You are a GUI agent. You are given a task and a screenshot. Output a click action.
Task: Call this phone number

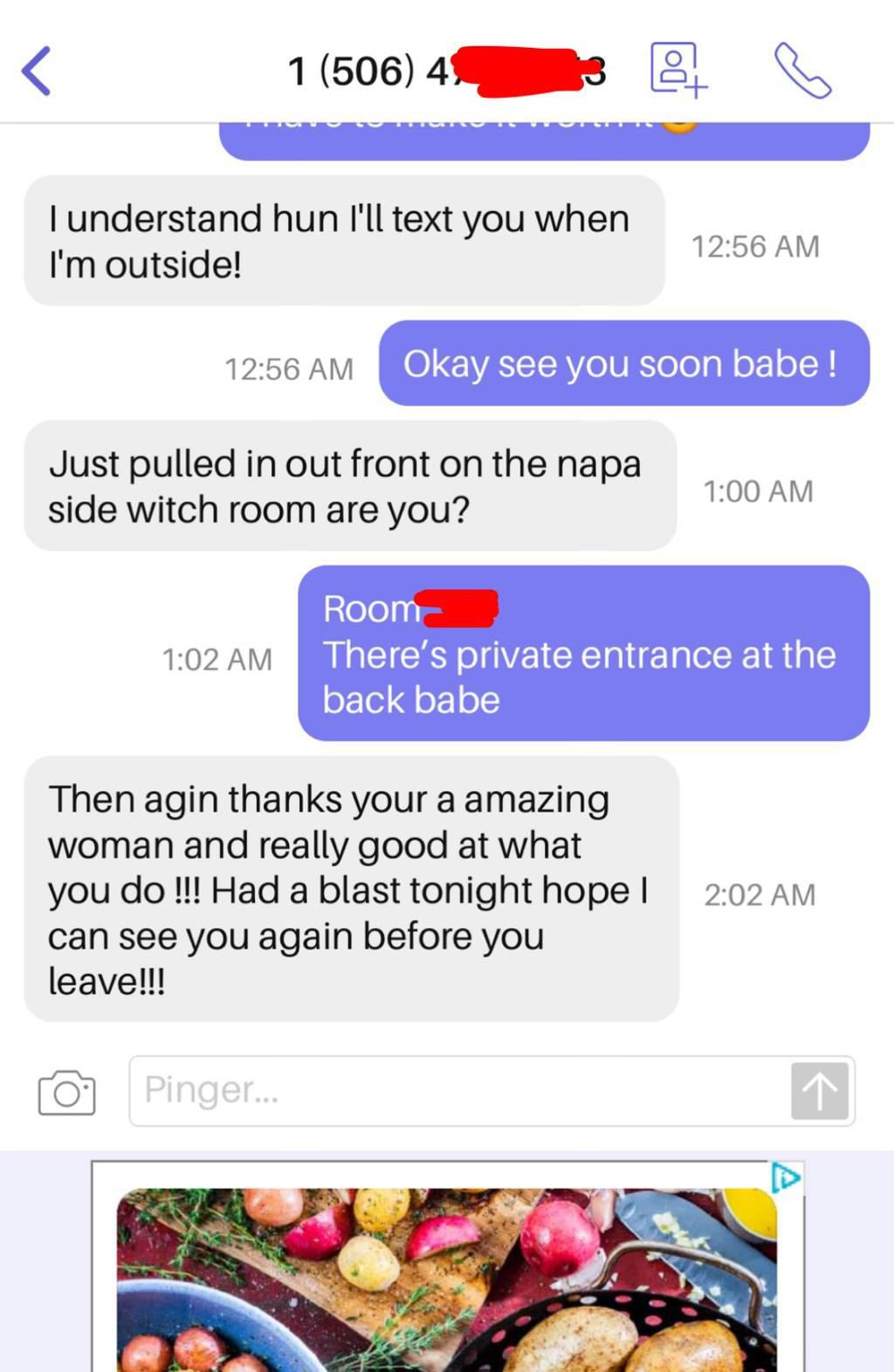click(801, 70)
